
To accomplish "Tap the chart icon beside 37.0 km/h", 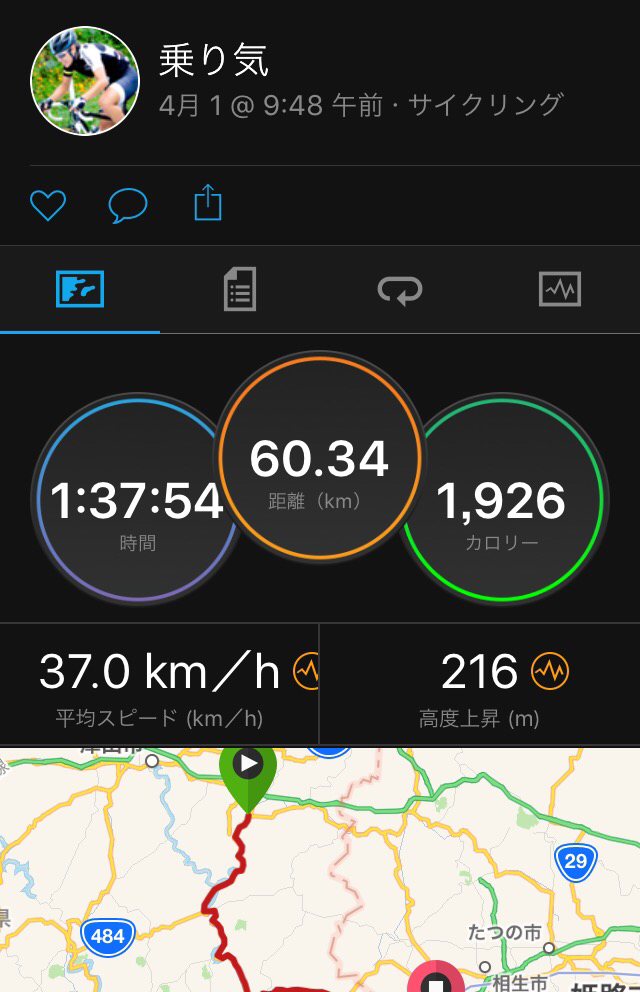I will (x=305, y=672).
